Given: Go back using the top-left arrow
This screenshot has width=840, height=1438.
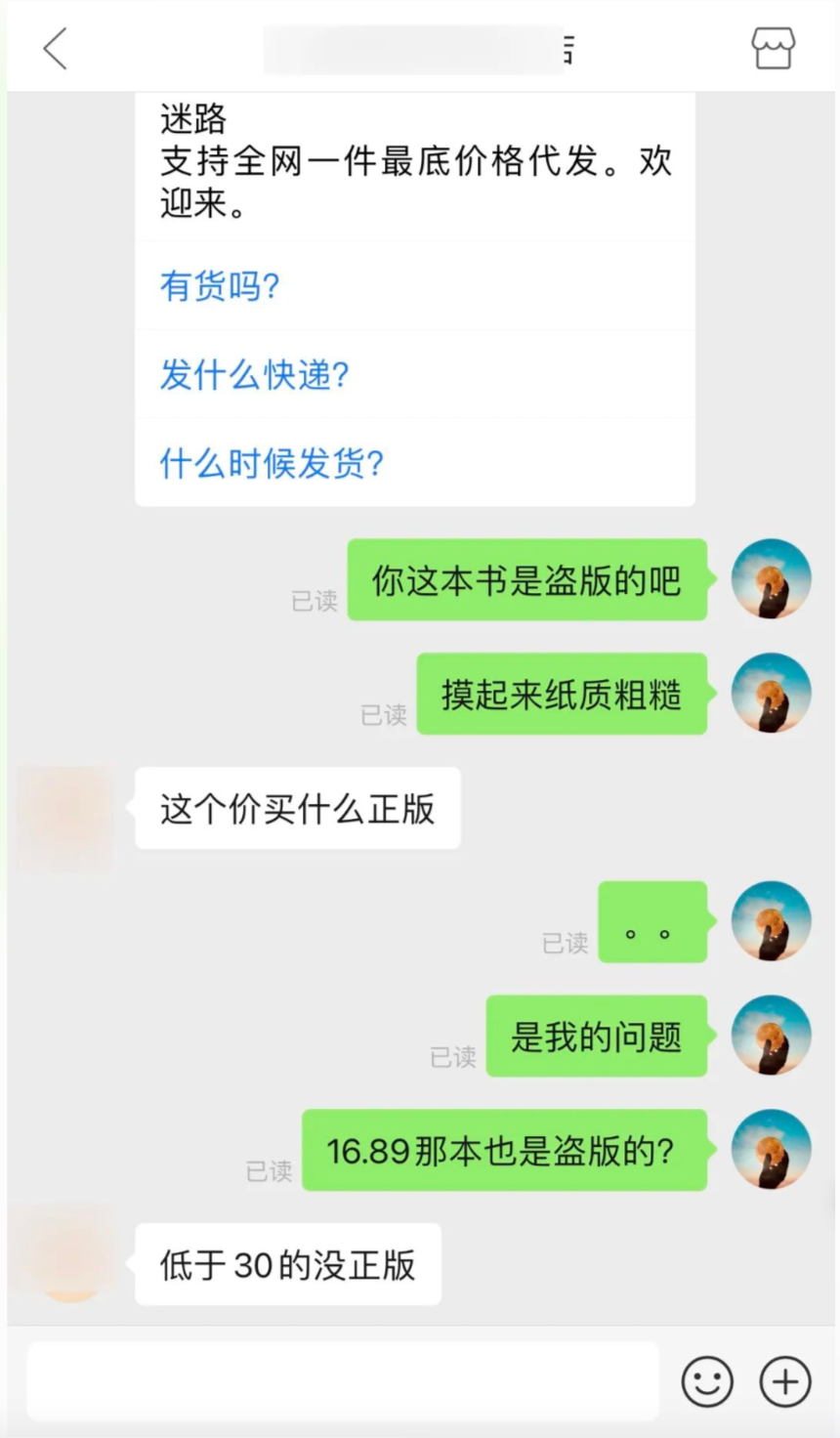Looking at the screenshot, I should click(56, 48).
